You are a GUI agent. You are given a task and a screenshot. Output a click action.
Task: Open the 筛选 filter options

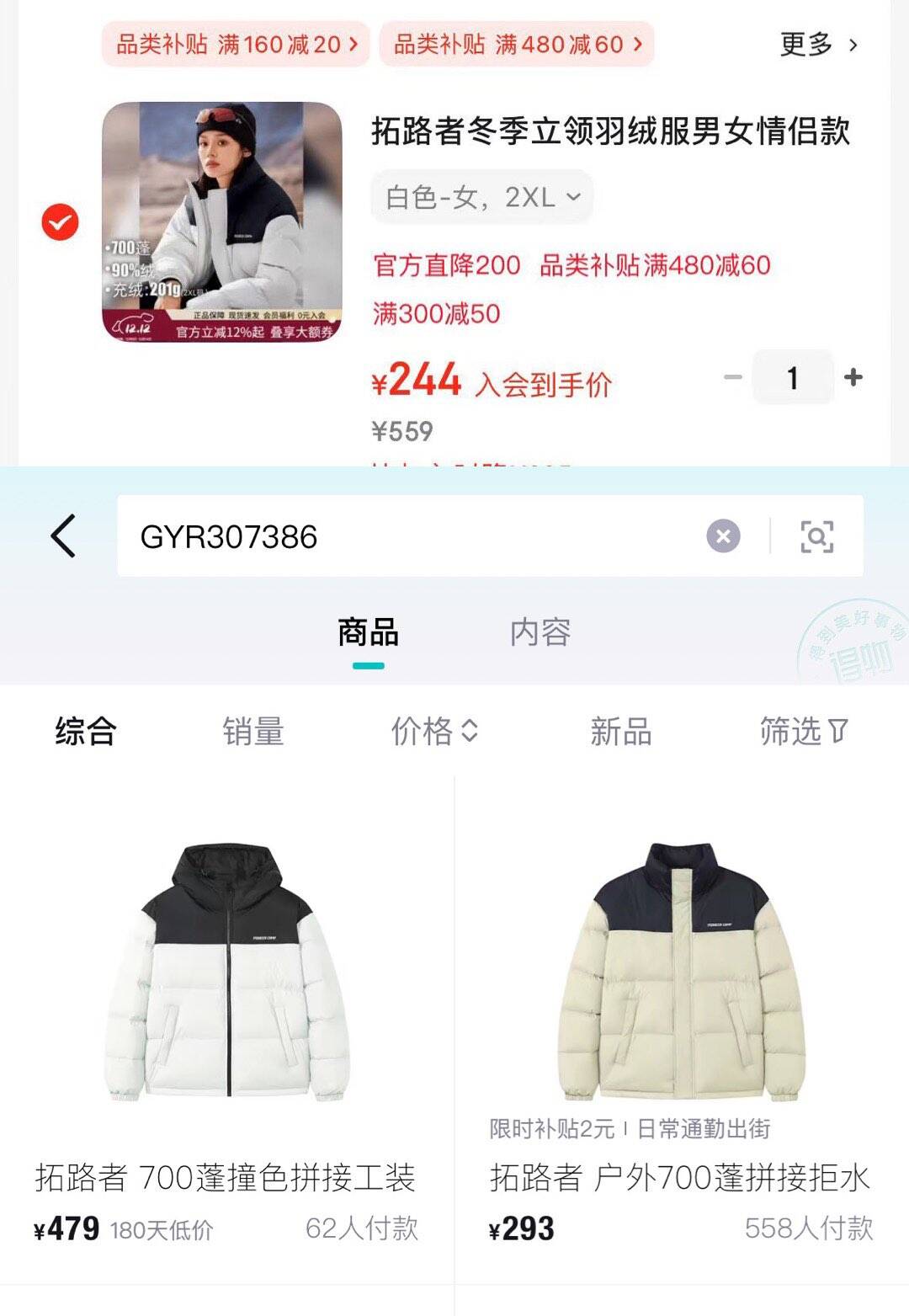[x=804, y=731]
